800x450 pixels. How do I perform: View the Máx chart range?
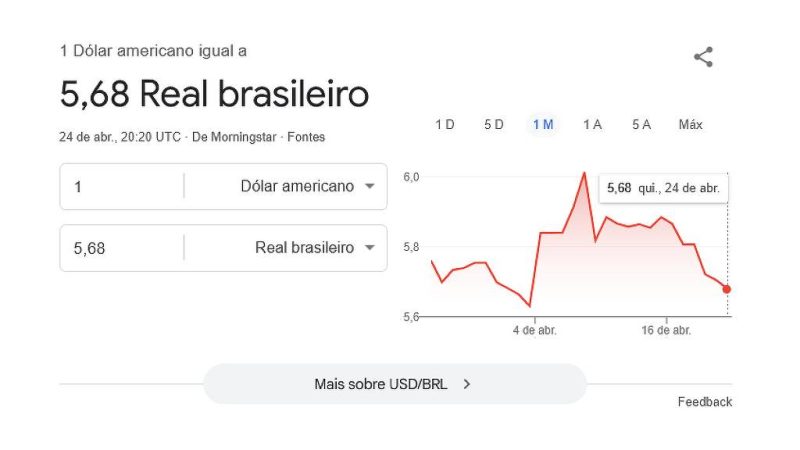coord(690,125)
